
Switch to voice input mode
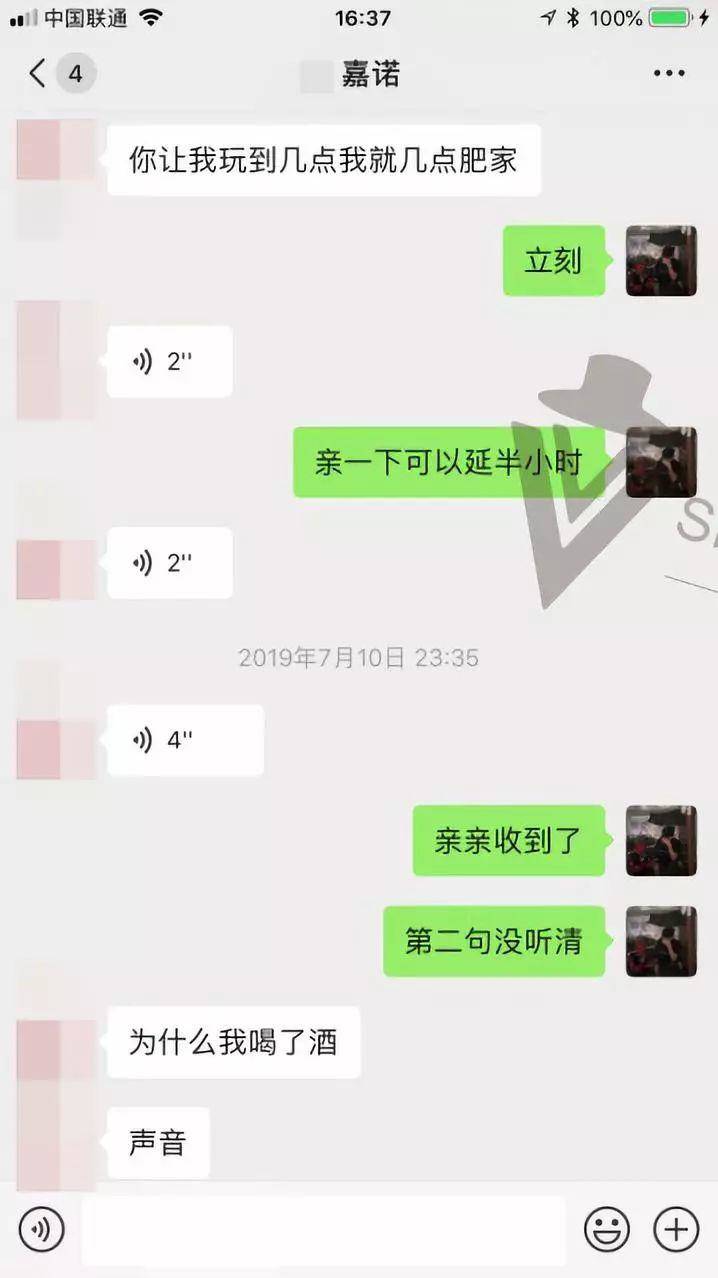click(x=41, y=1228)
